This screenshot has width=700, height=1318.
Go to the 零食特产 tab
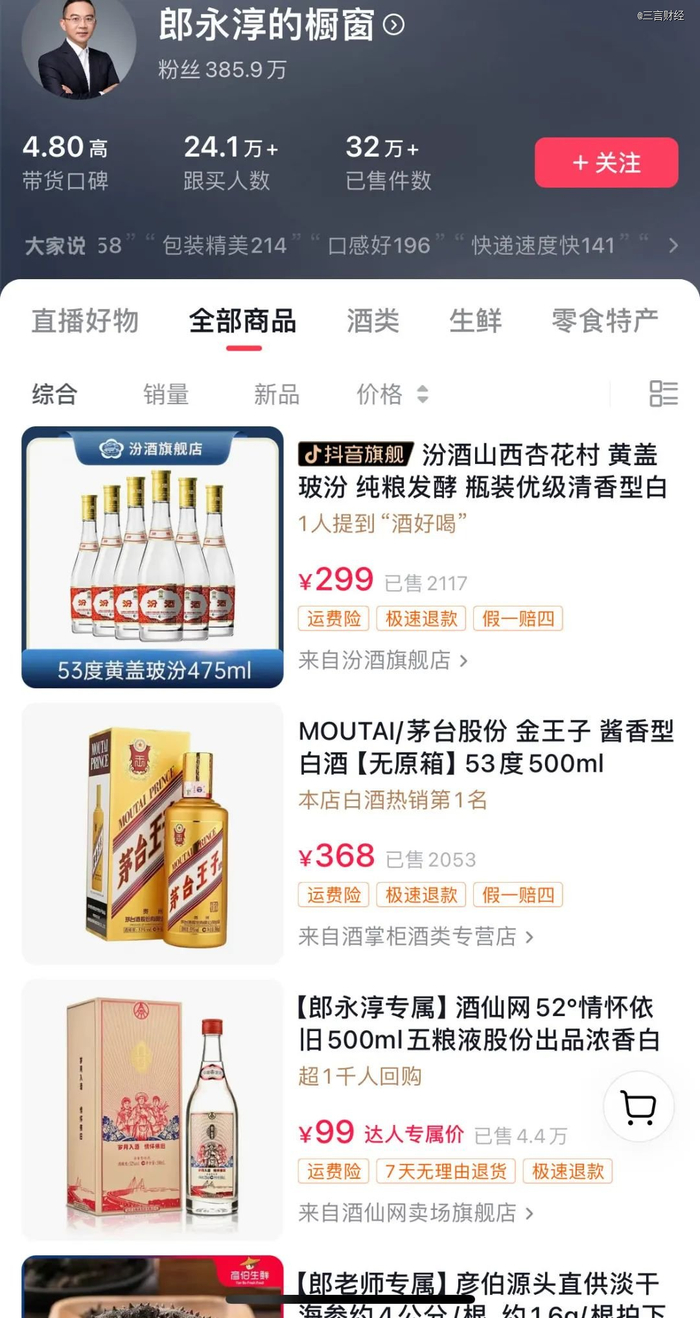pos(605,321)
